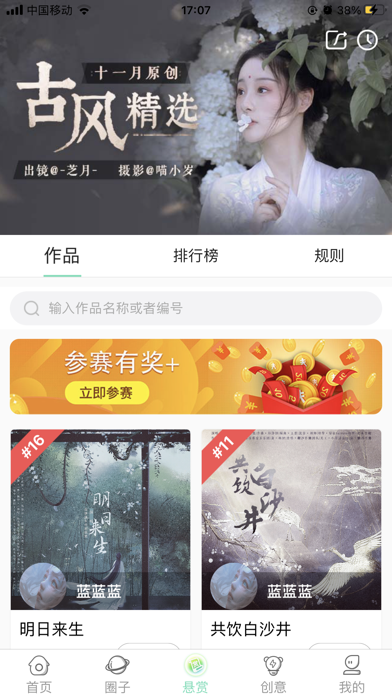Select the 悬赏 bottom tab

[x=196, y=674]
